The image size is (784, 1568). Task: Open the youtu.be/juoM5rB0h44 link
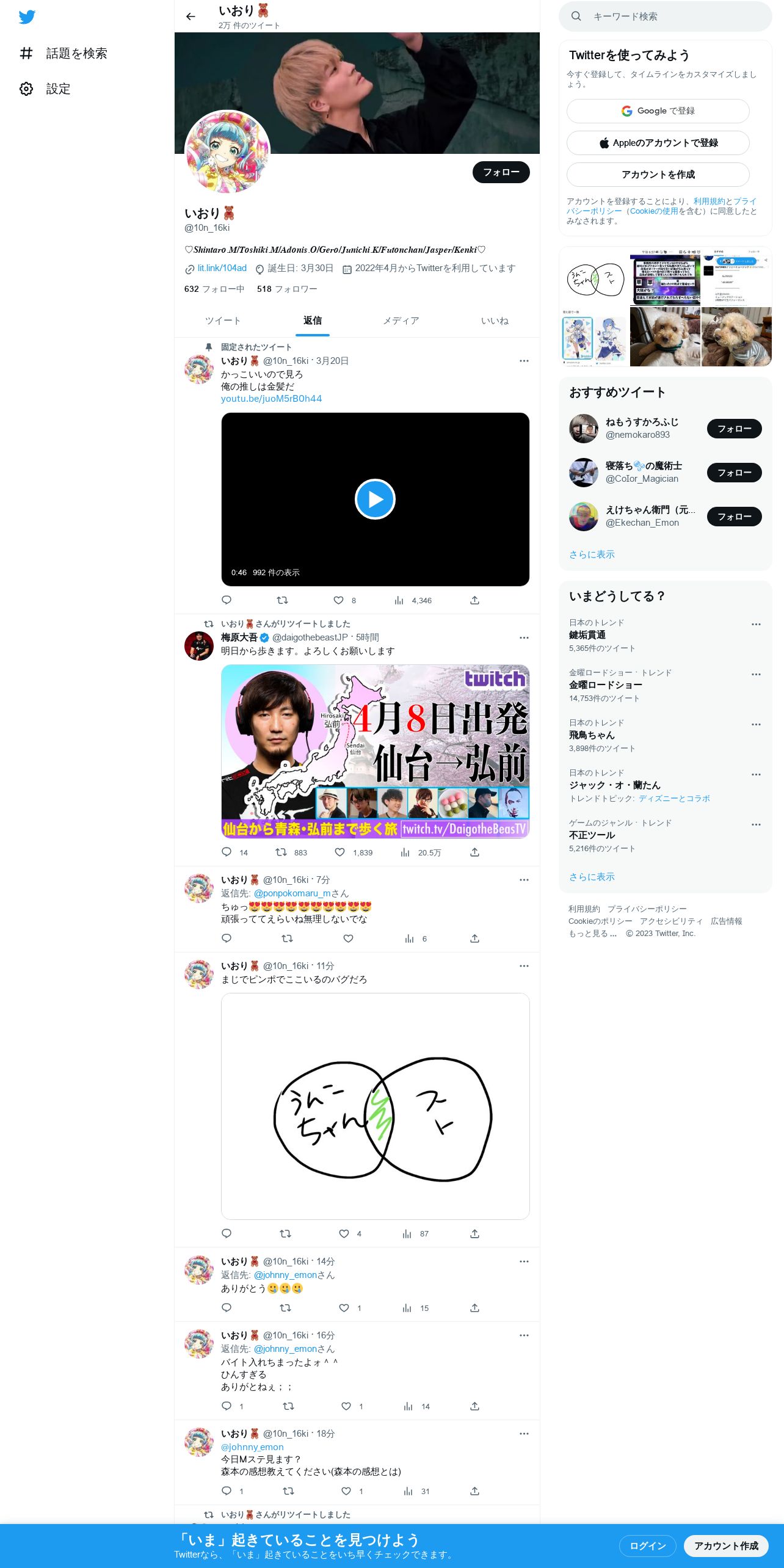coord(271,398)
